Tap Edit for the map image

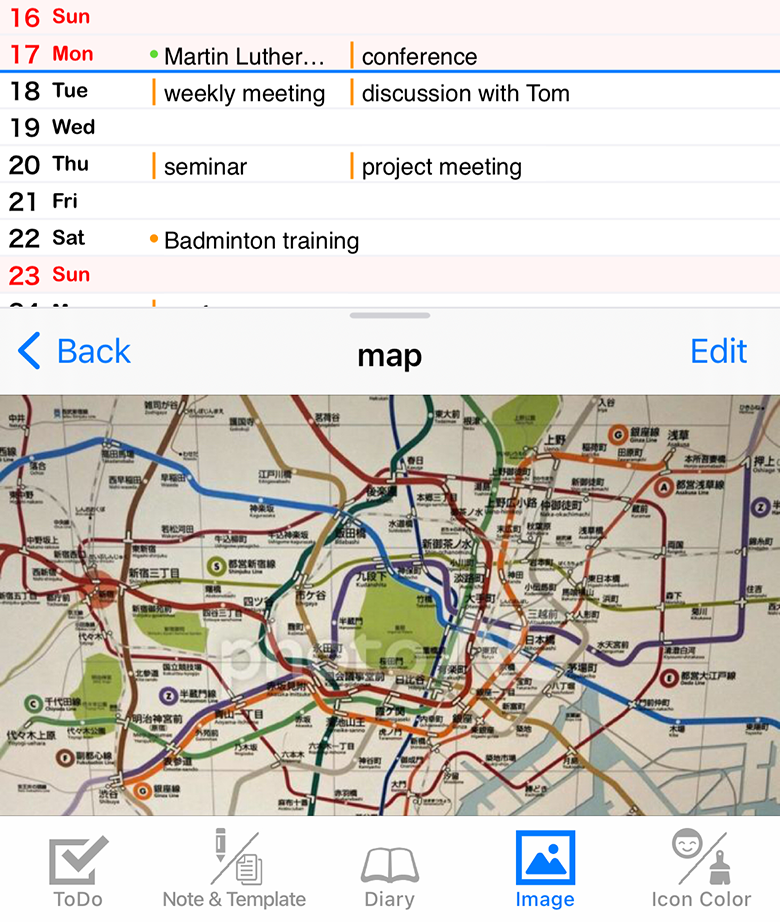[718, 352]
